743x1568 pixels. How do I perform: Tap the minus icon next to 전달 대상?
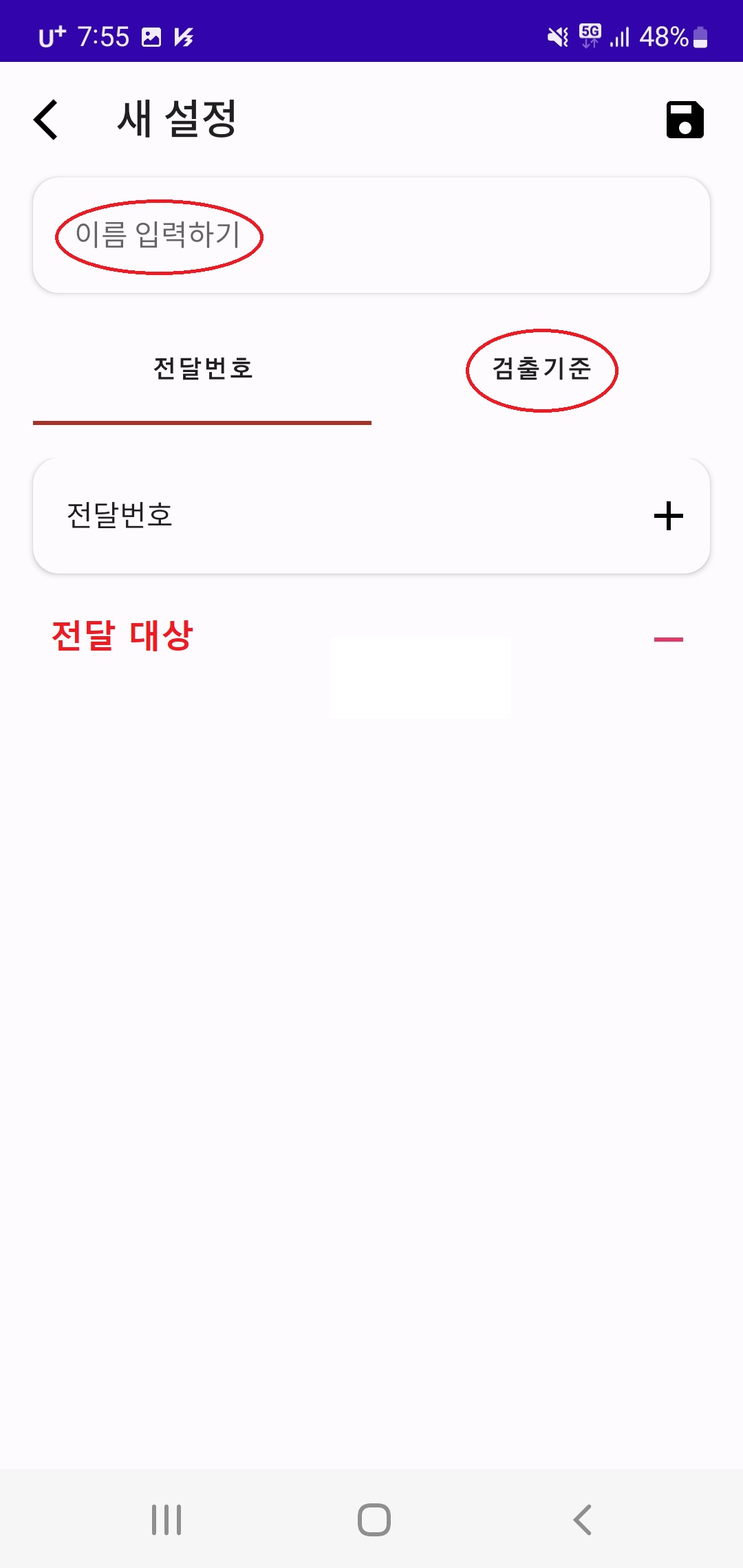coord(668,638)
